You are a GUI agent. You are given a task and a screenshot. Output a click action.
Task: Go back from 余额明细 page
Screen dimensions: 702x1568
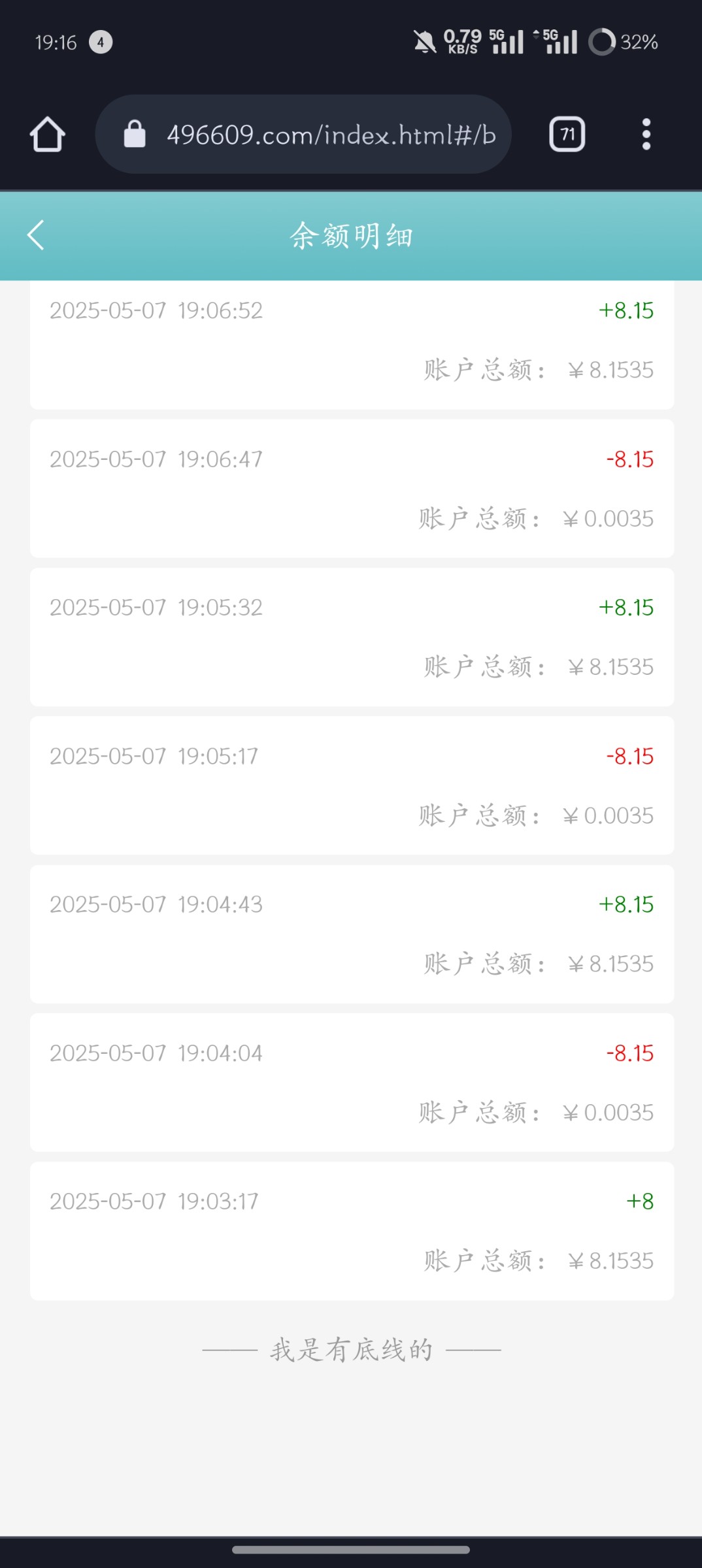pyautogui.click(x=36, y=235)
